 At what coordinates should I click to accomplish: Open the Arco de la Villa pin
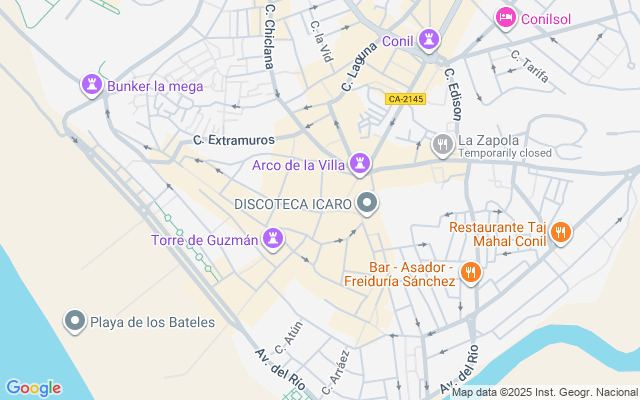(x=360, y=164)
